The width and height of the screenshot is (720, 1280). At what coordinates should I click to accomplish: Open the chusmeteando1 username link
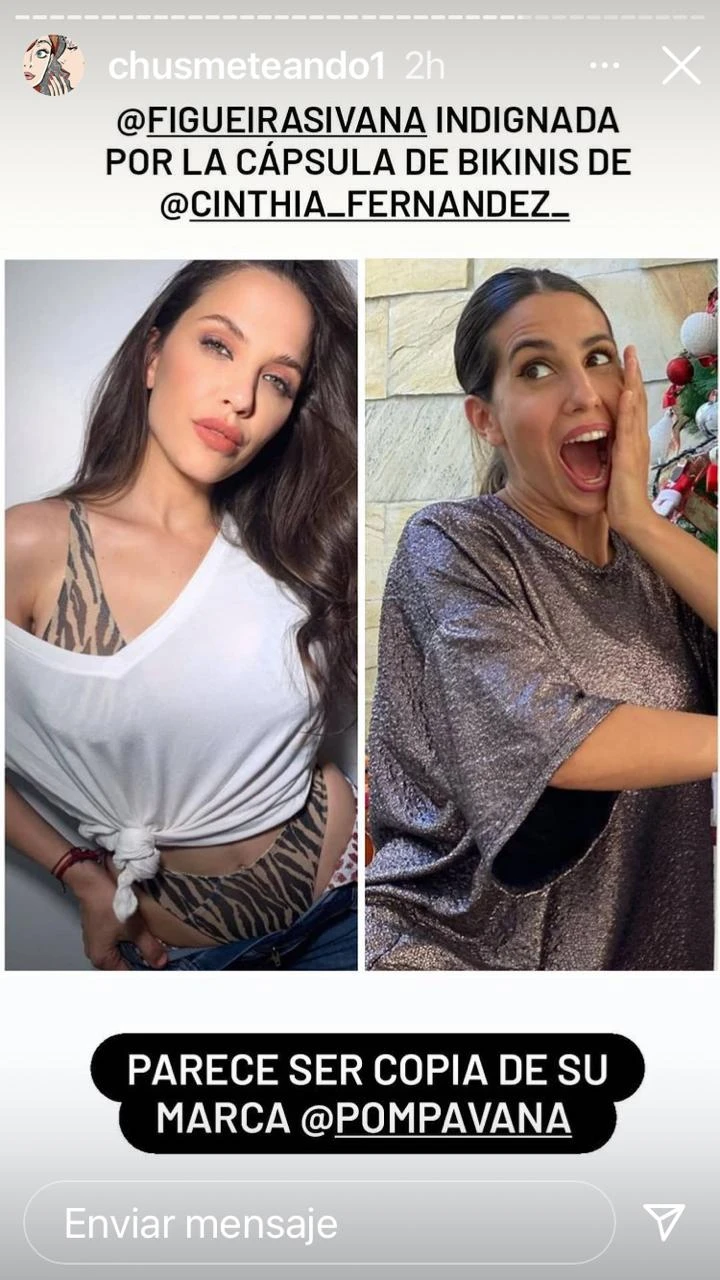point(246,66)
